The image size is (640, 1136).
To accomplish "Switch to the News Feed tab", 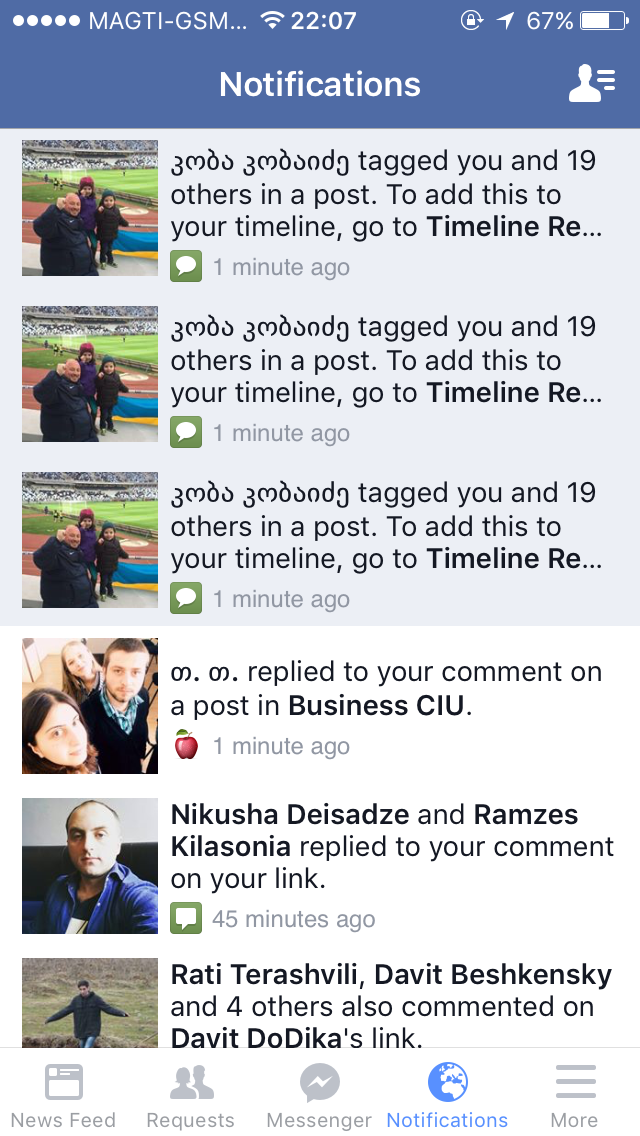I will pyautogui.click(x=63, y=1096).
